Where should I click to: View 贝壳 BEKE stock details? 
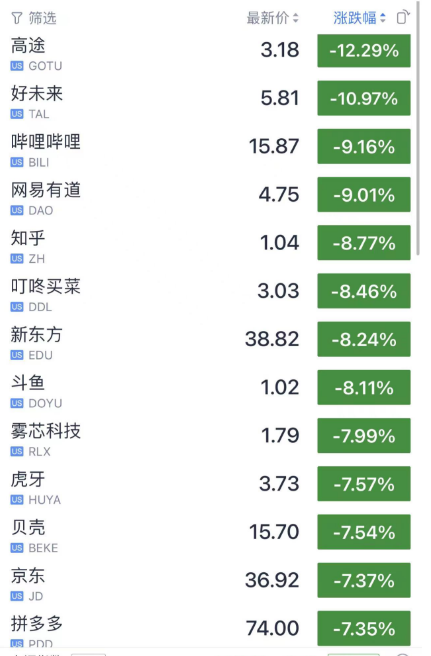210,532
